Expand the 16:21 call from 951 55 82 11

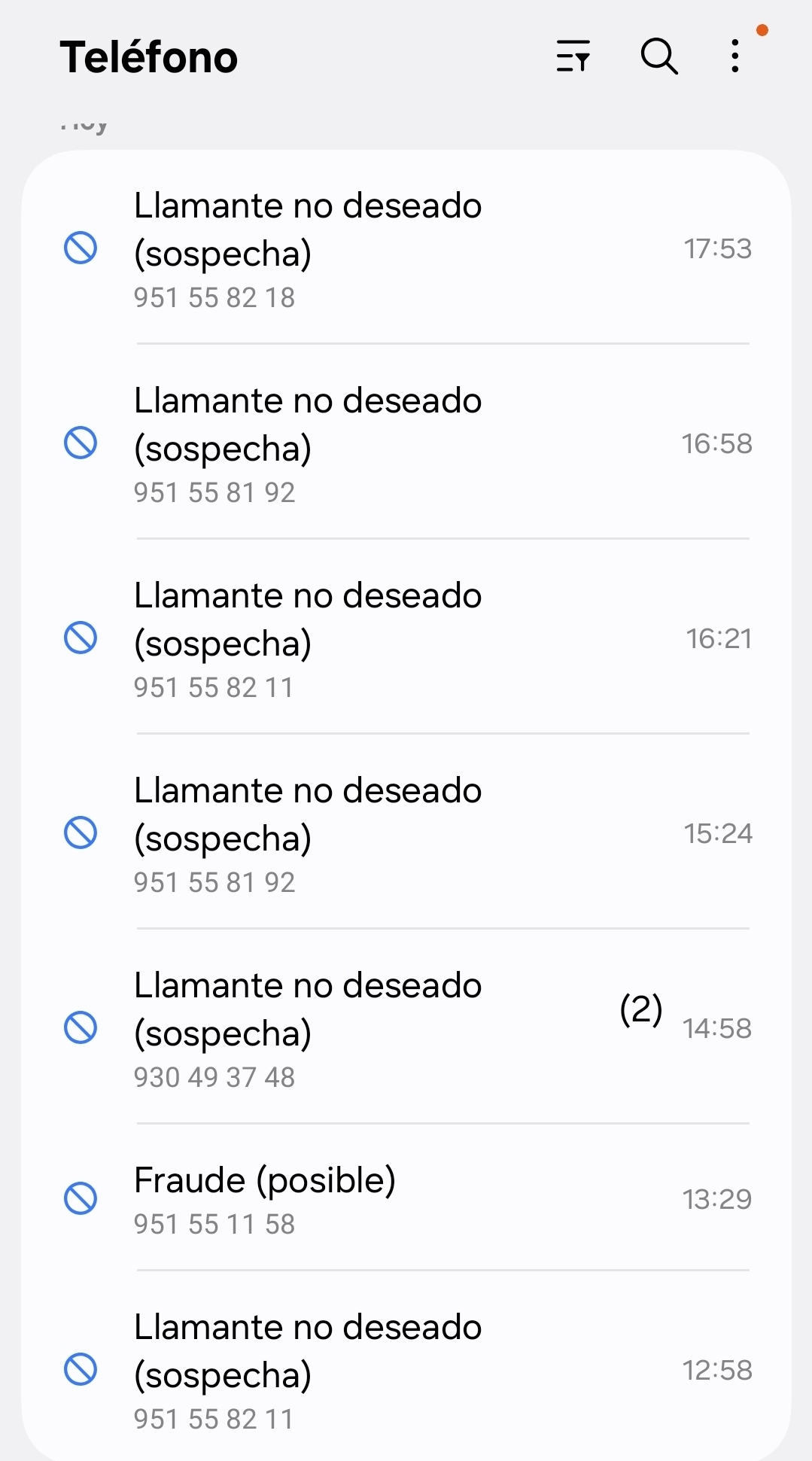pyautogui.click(x=406, y=639)
